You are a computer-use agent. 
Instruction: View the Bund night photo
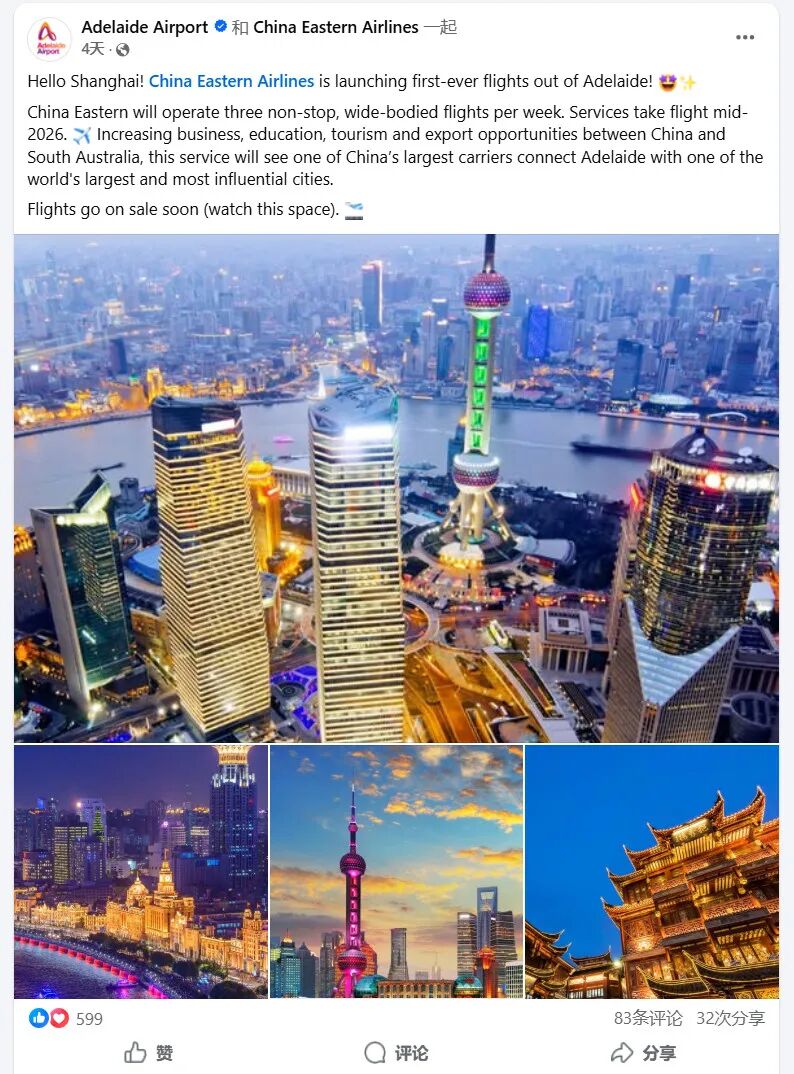pyautogui.click(x=141, y=871)
